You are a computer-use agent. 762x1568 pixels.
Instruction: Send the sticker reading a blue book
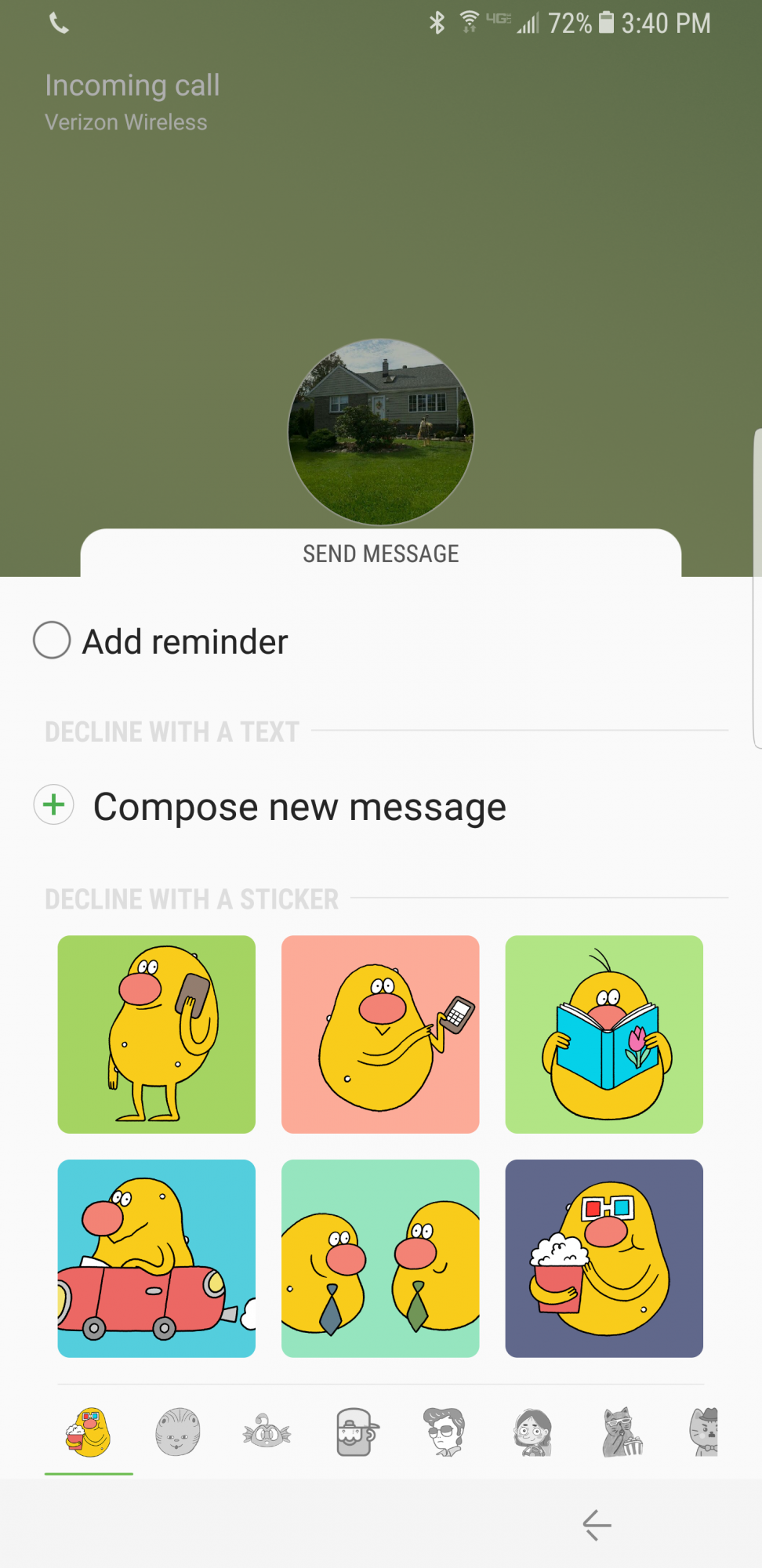pos(604,1034)
